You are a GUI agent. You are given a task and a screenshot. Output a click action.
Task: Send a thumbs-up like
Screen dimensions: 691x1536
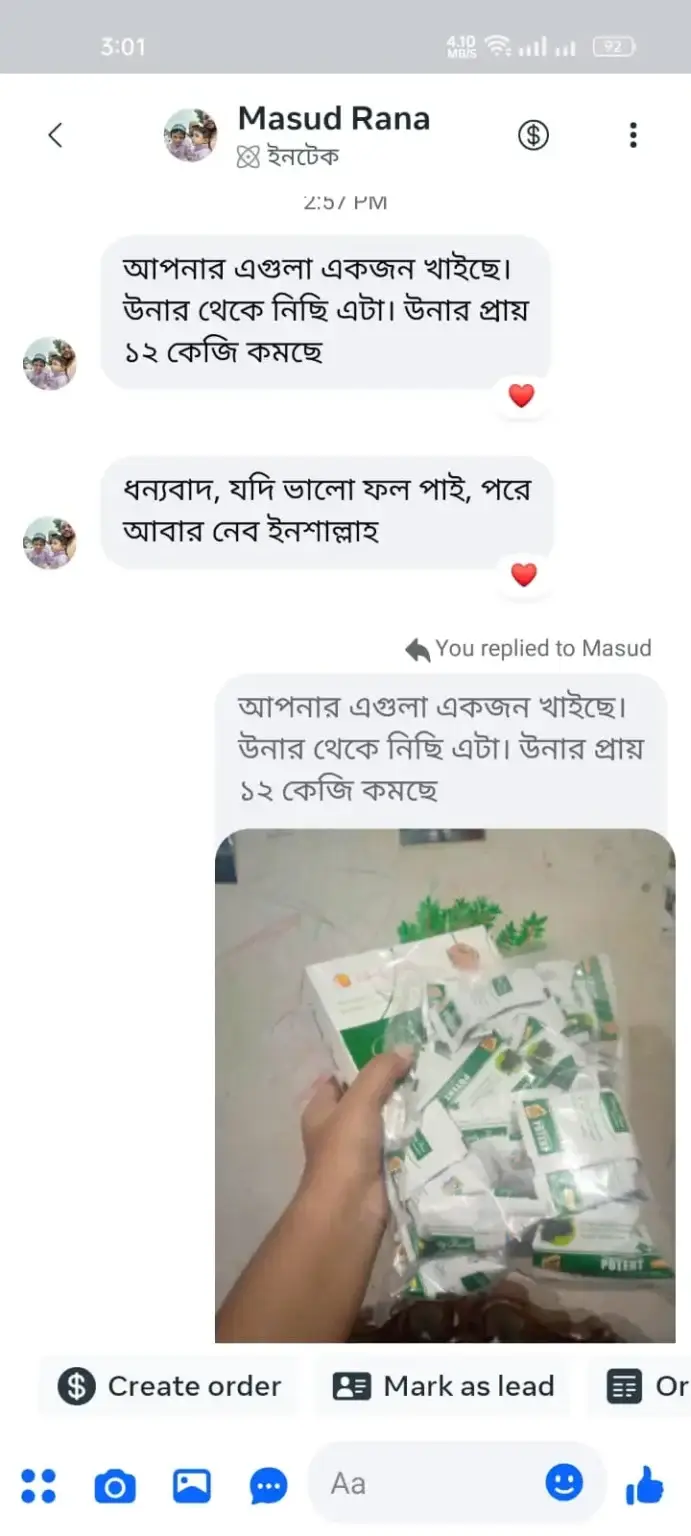[645, 1485]
